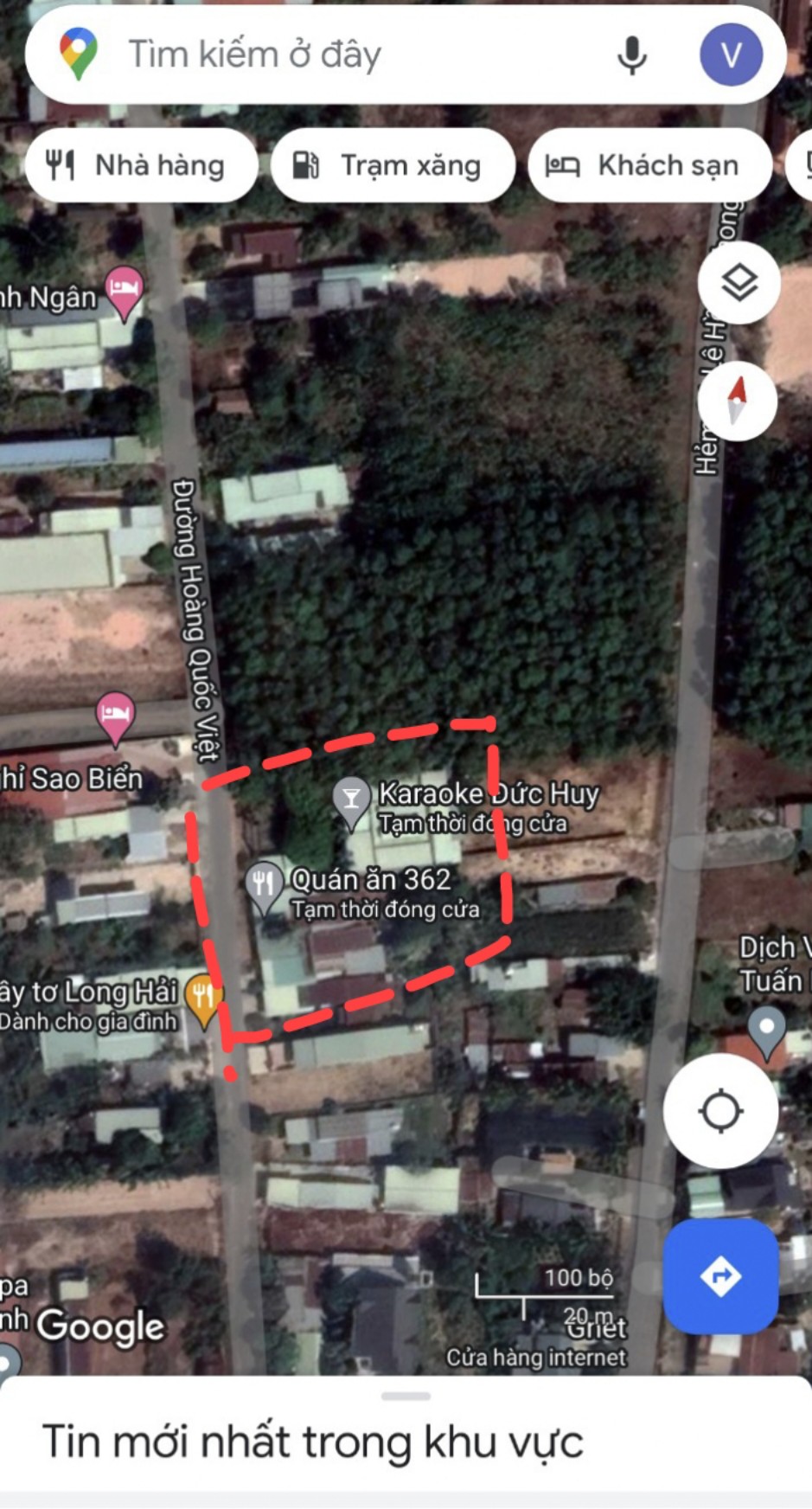Image resolution: width=812 pixels, height=1509 pixels.
Task: Open the account profile avatar
Action: 731,55
